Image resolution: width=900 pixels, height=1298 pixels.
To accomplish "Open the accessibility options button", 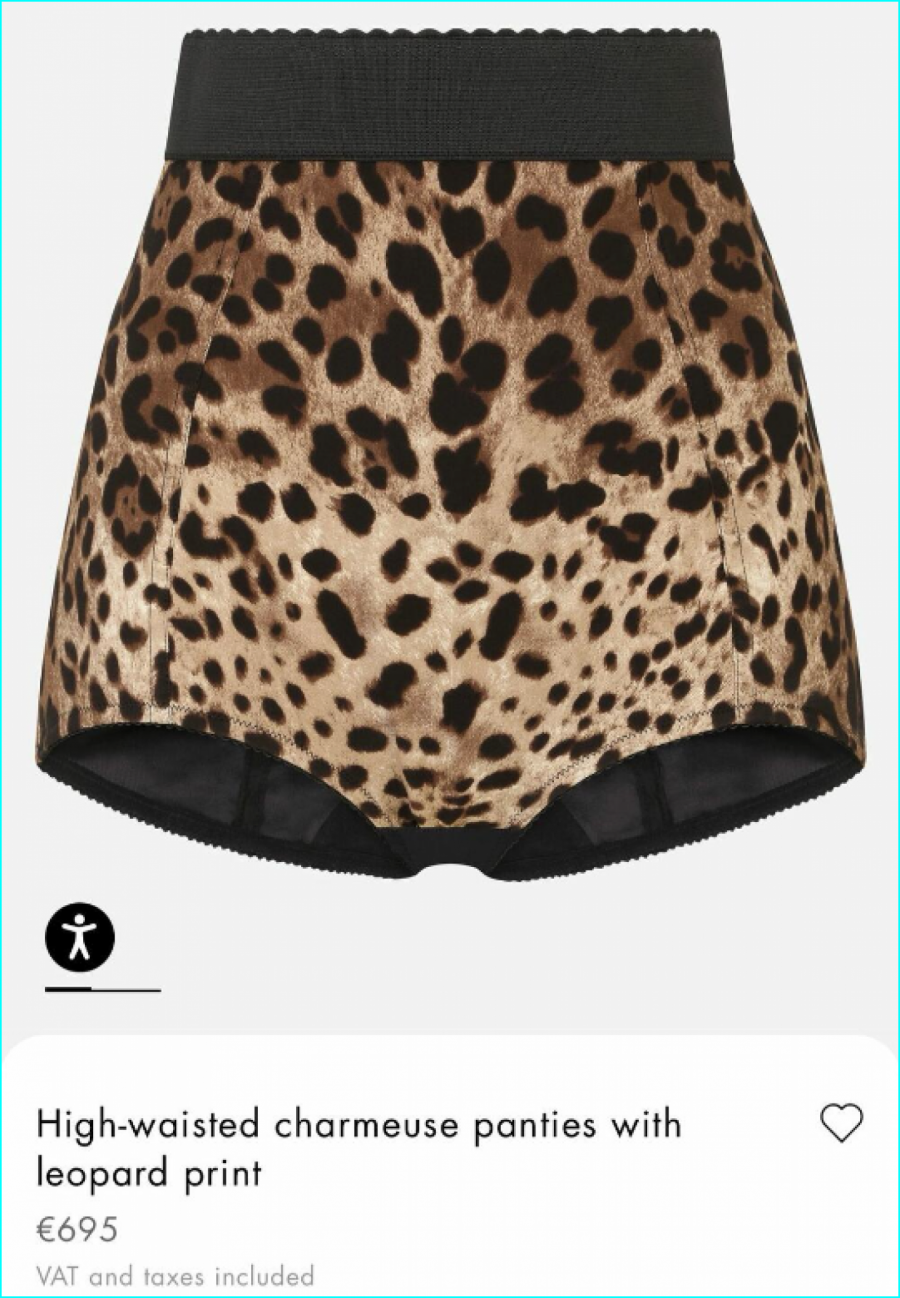I will click(80, 937).
